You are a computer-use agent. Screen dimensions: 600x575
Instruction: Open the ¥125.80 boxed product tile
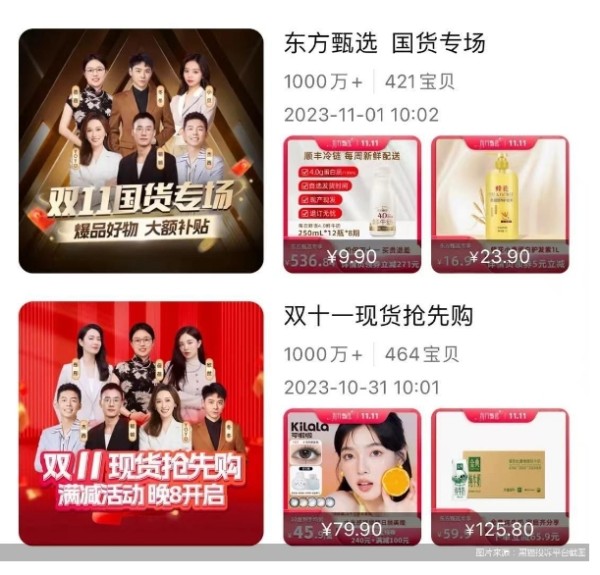[499, 475]
